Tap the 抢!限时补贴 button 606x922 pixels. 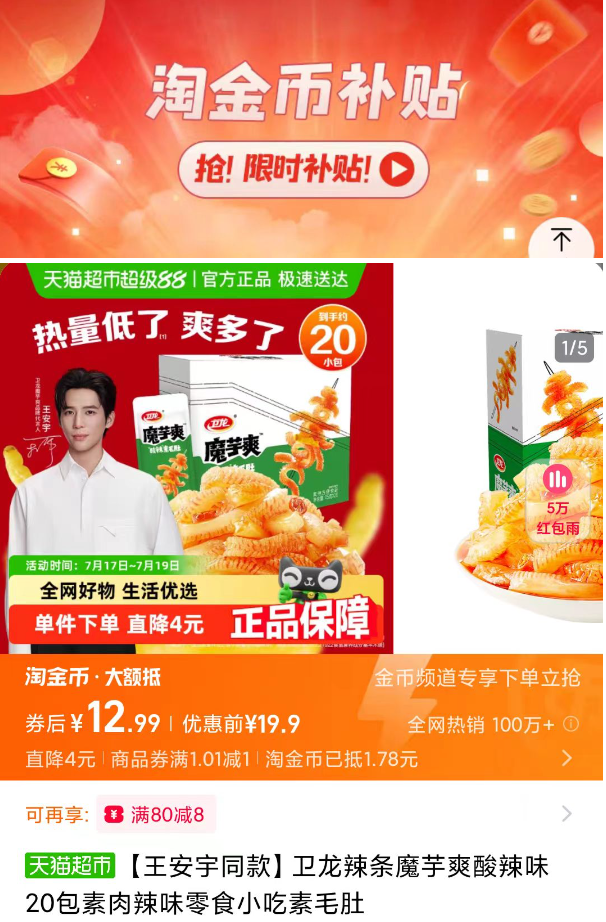tap(303, 169)
